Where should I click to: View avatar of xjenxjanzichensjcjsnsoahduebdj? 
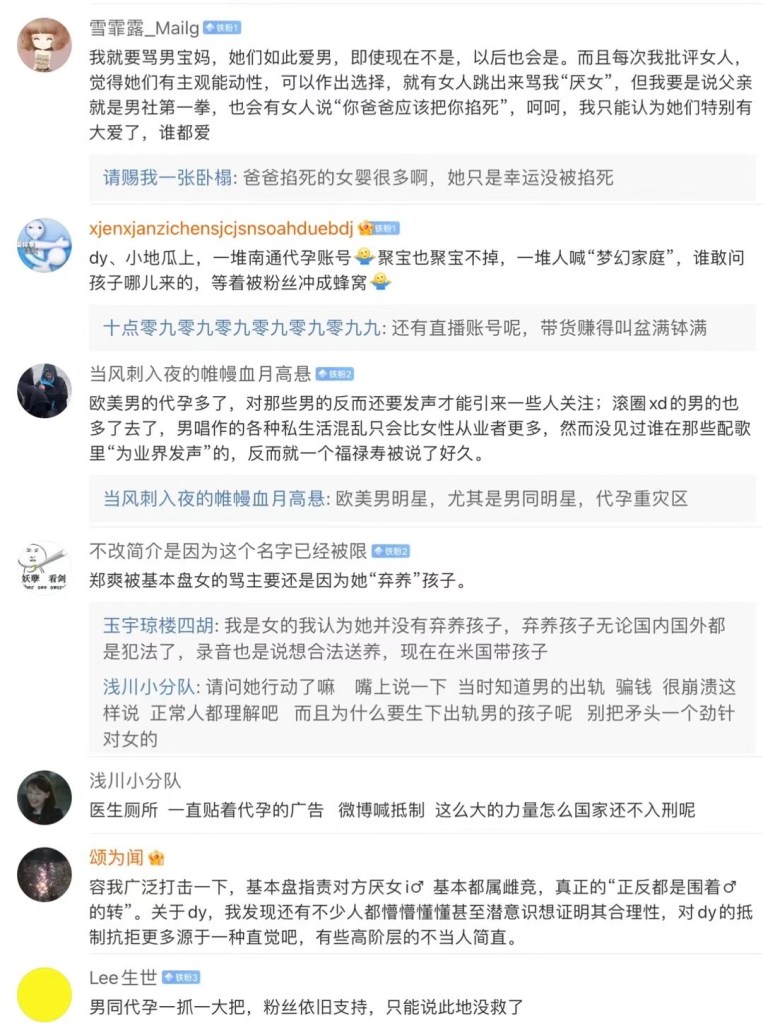pyautogui.click(x=45, y=246)
